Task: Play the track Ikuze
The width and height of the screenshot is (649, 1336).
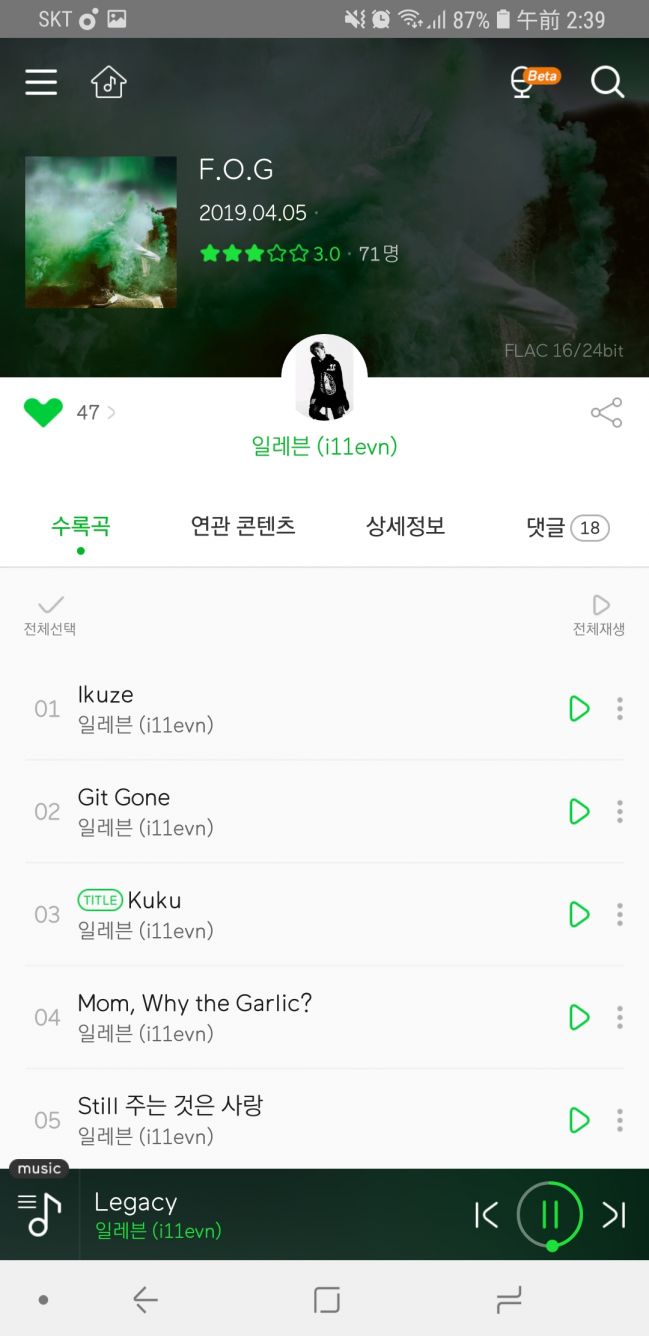Action: pos(579,709)
